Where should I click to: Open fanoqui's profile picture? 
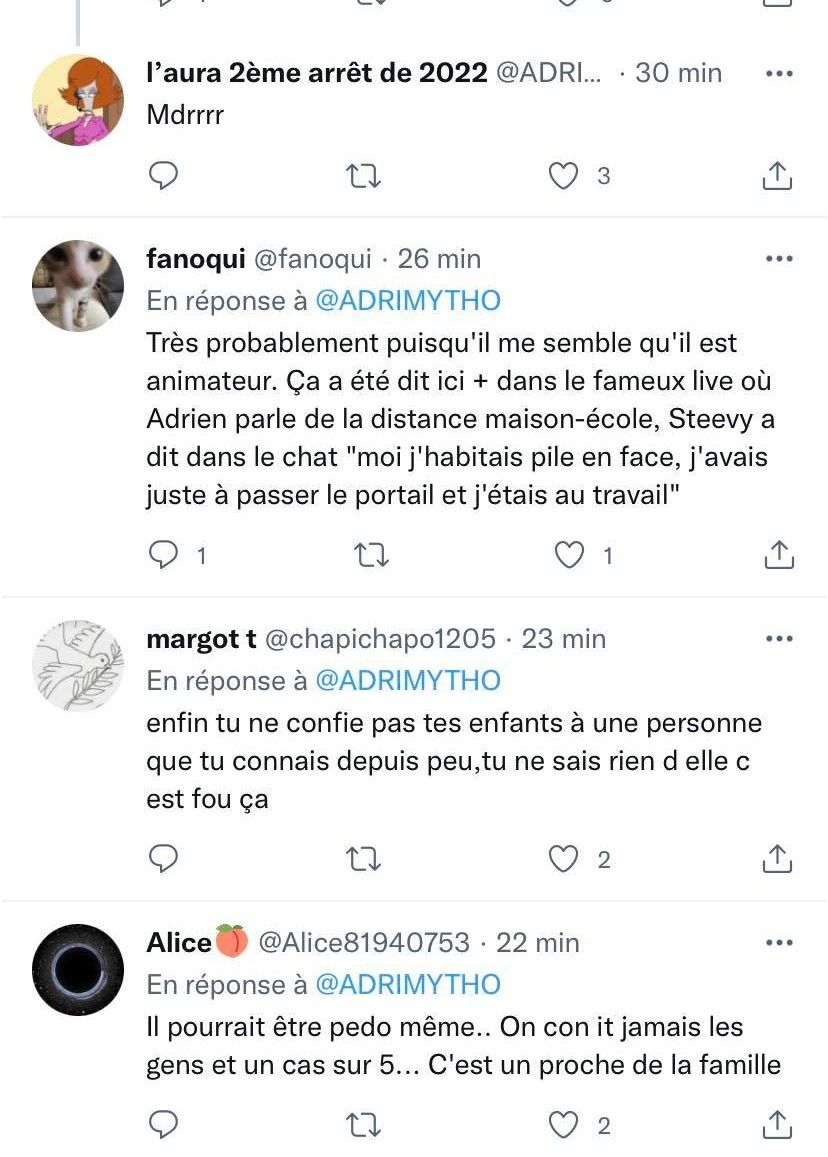click(78, 286)
